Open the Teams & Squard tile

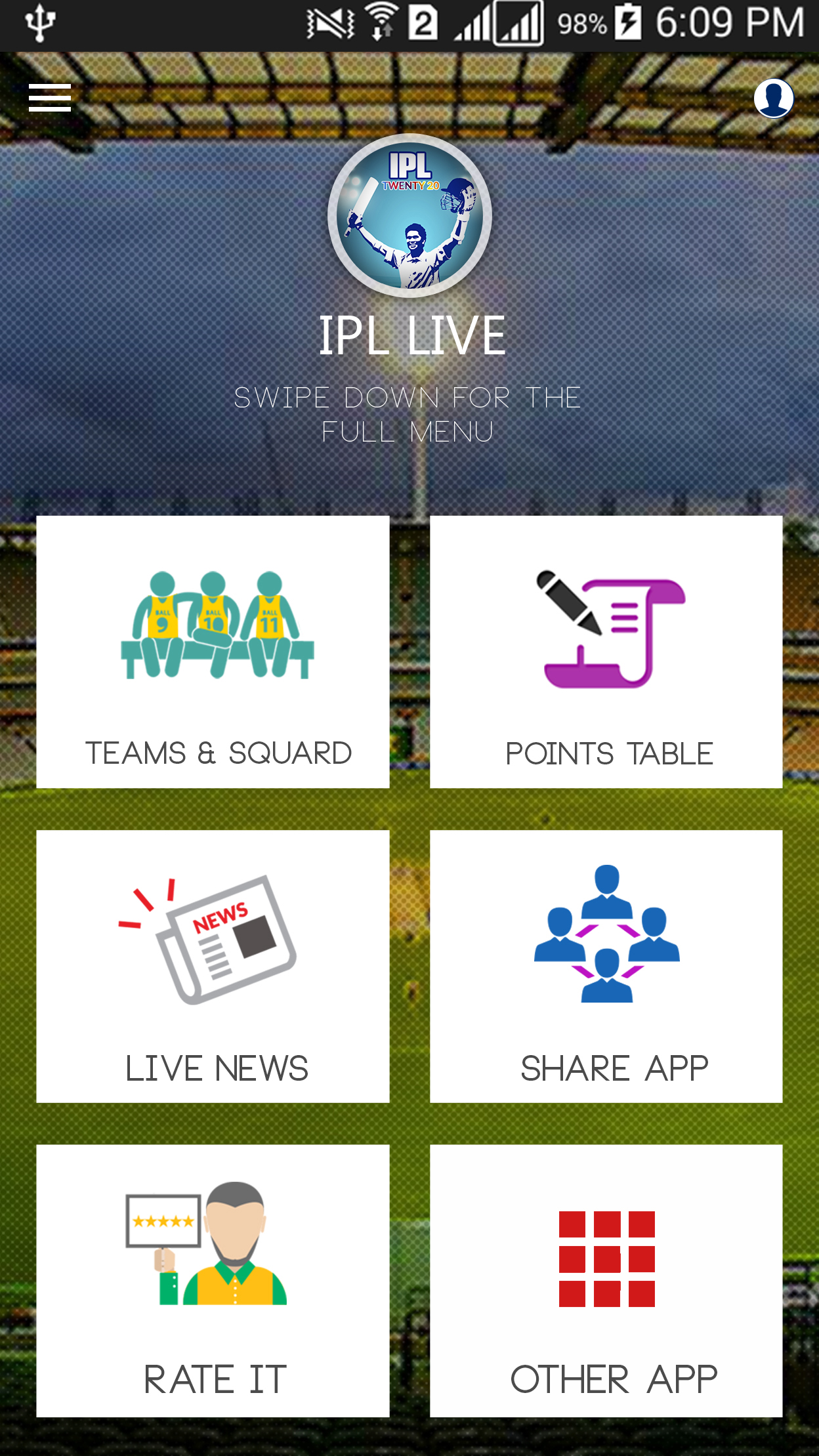point(213,652)
